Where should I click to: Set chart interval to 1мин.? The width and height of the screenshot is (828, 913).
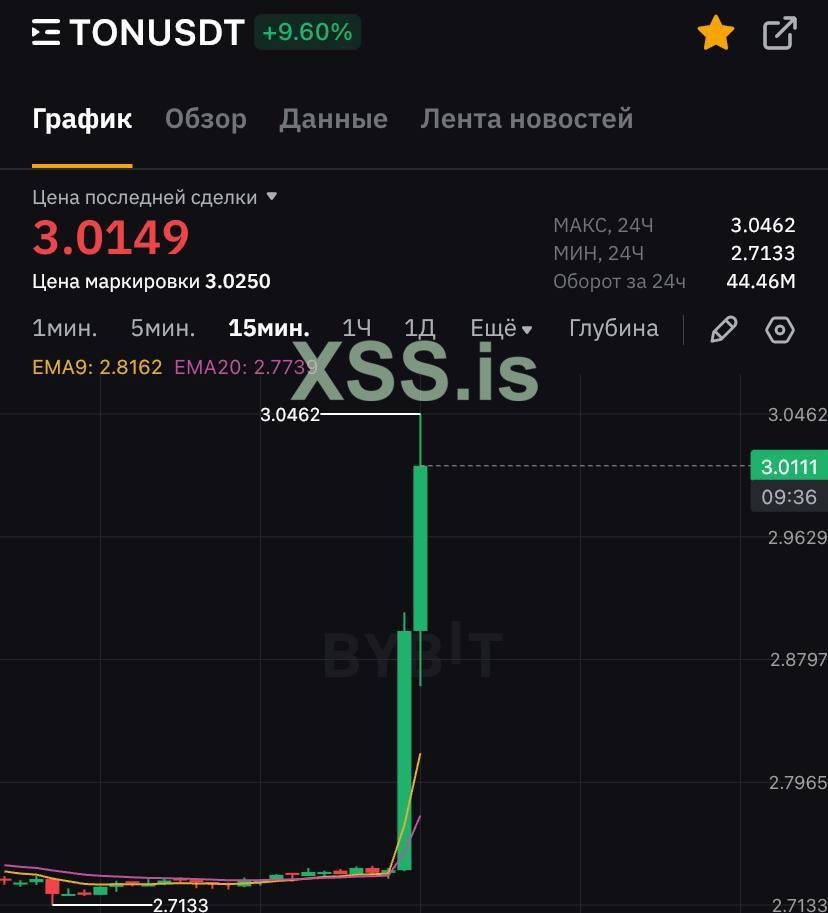coord(65,328)
